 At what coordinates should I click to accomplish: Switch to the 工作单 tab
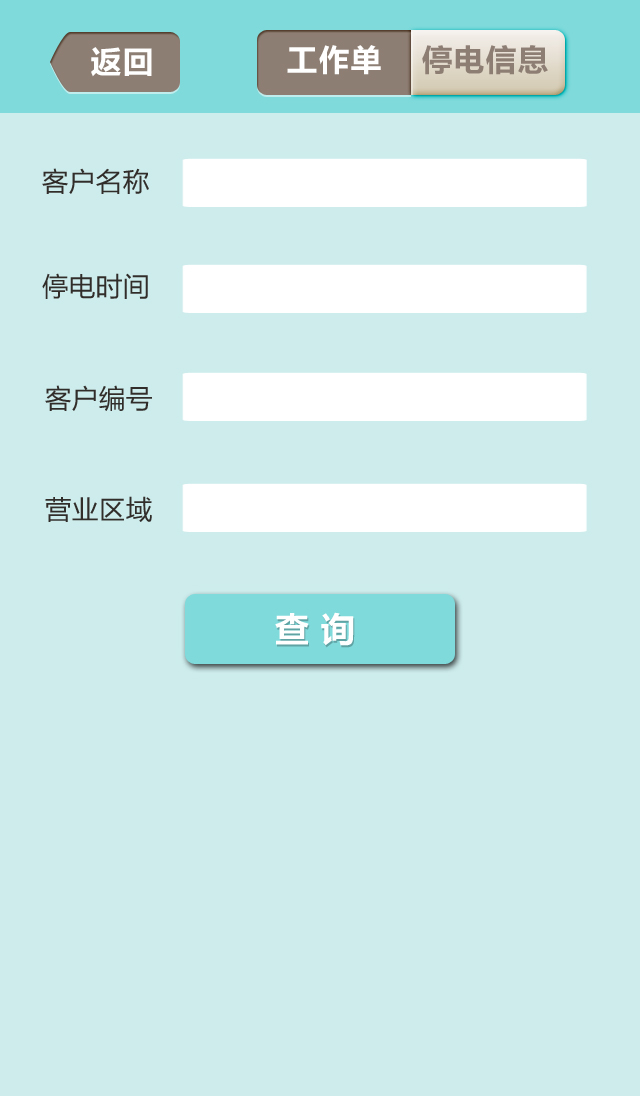pyautogui.click(x=334, y=62)
